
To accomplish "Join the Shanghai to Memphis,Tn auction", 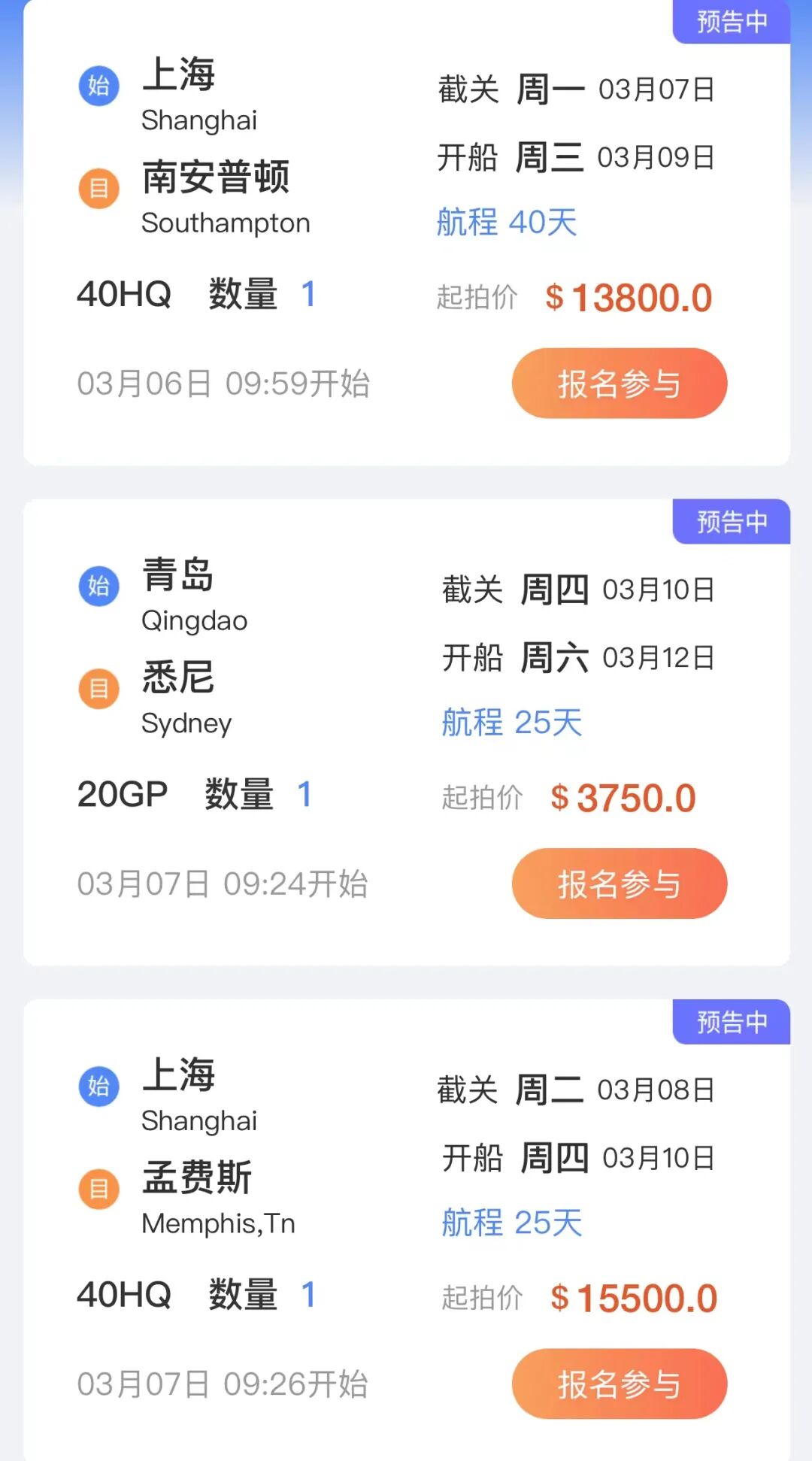I will click(619, 1384).
